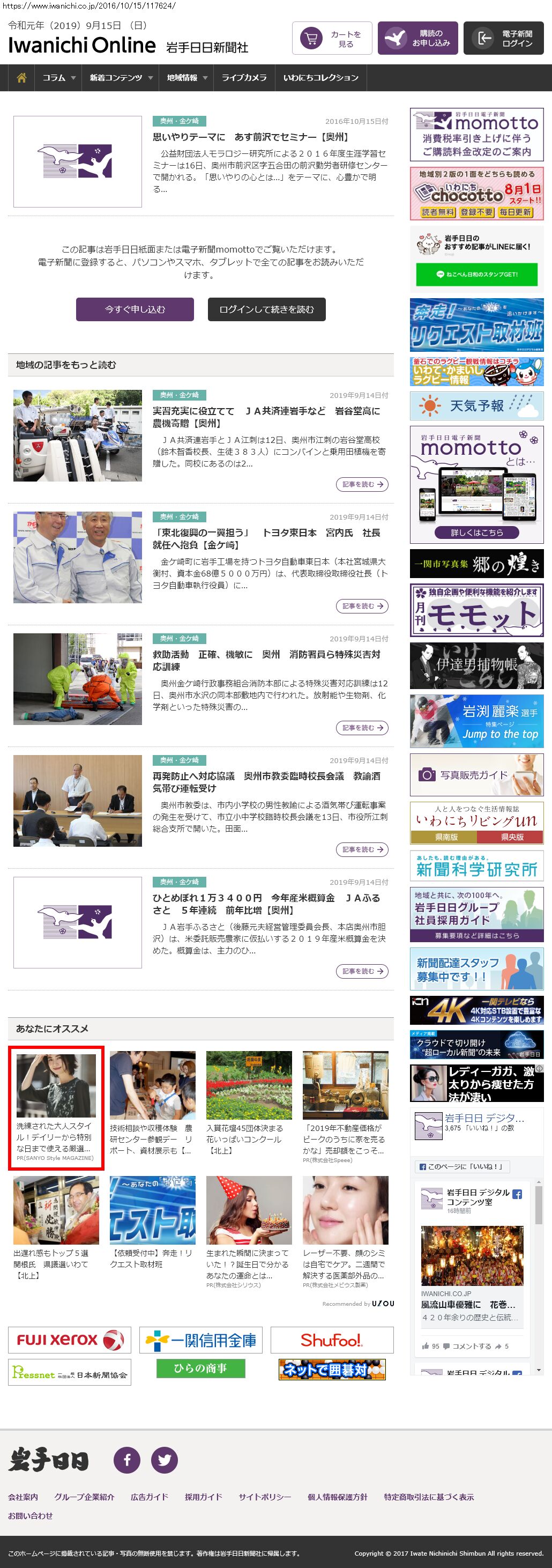Expand the コラム menu

pyautogui.click(x=58, y=78)
